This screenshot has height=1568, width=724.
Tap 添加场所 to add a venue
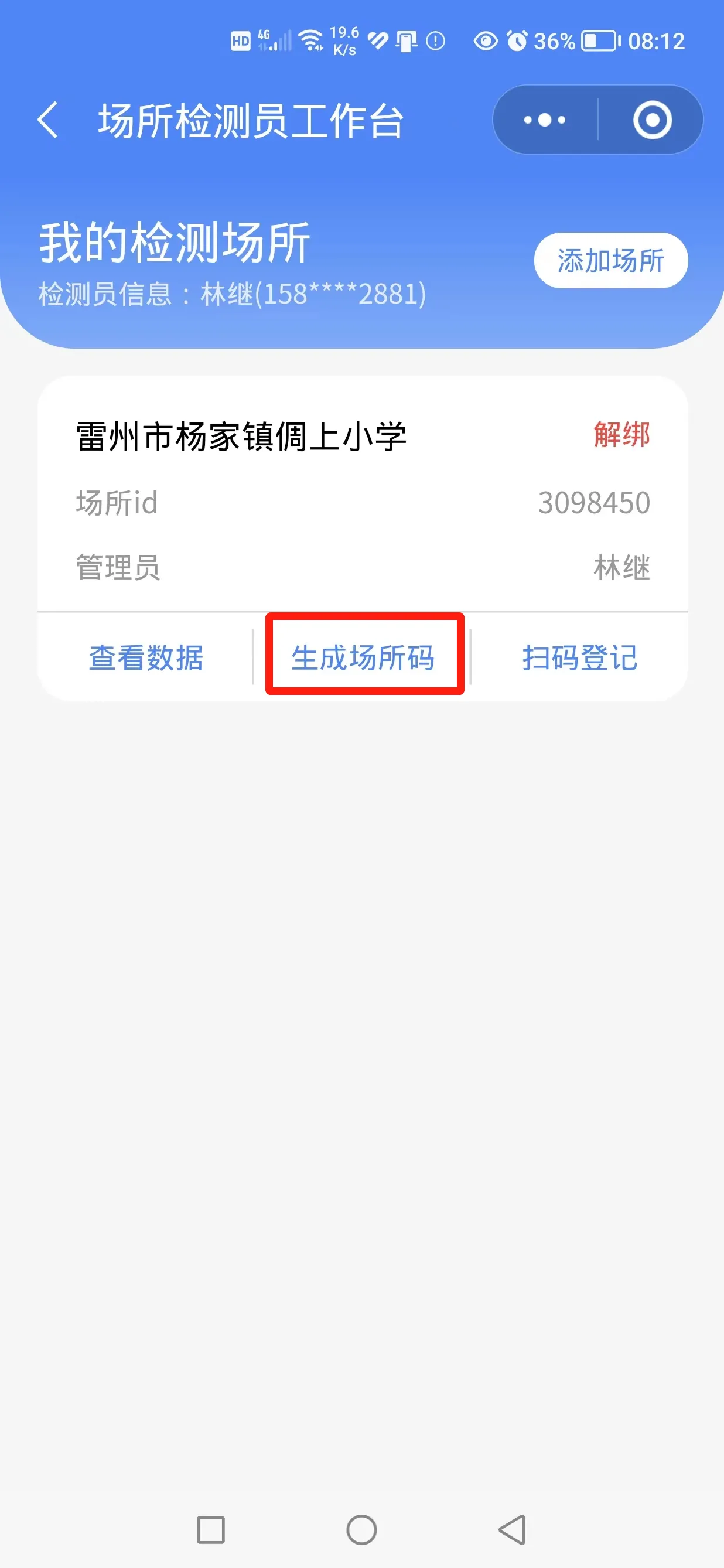[610, 261]
